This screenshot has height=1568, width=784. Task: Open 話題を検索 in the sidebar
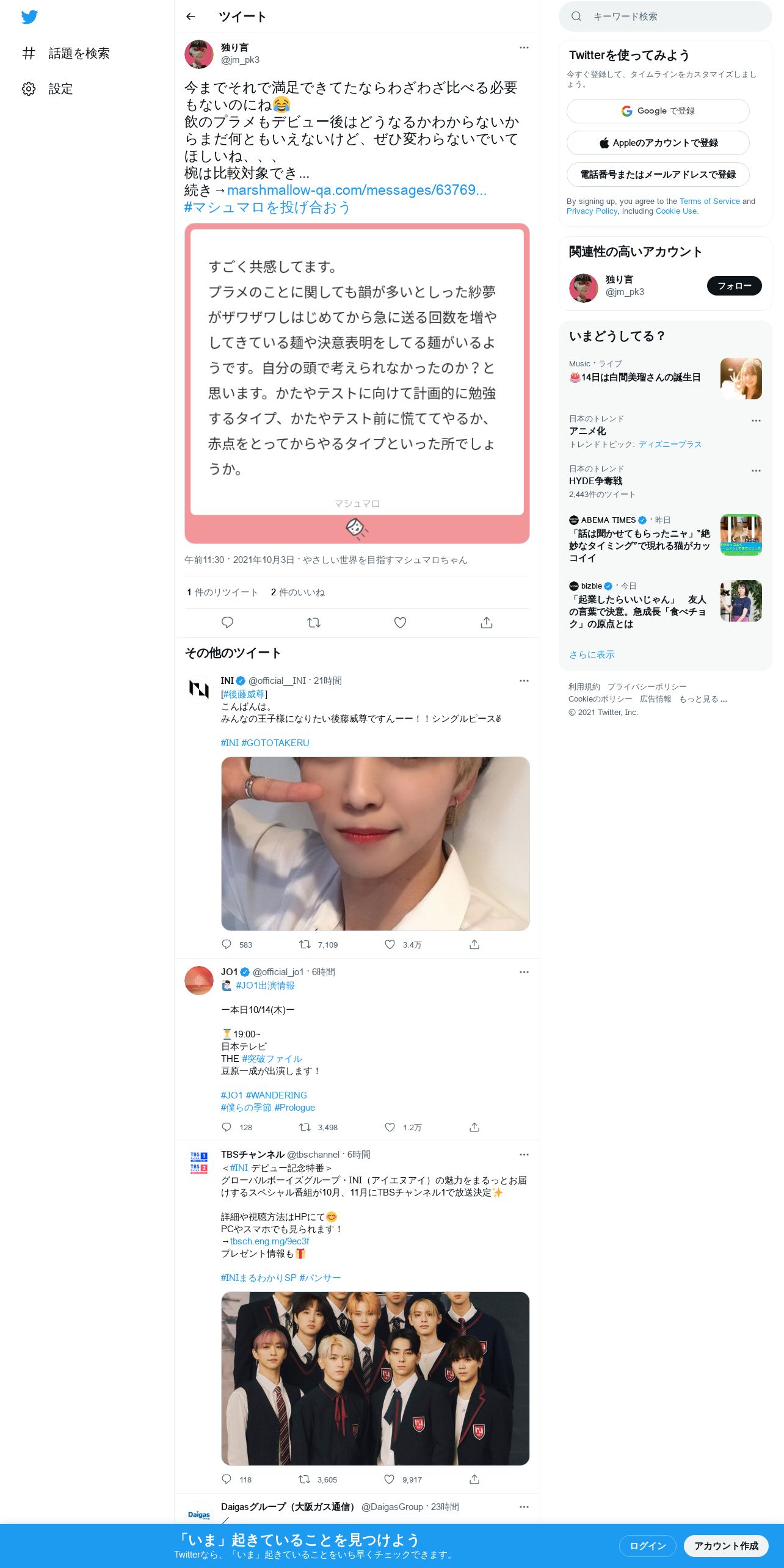[x=66, y=53]
